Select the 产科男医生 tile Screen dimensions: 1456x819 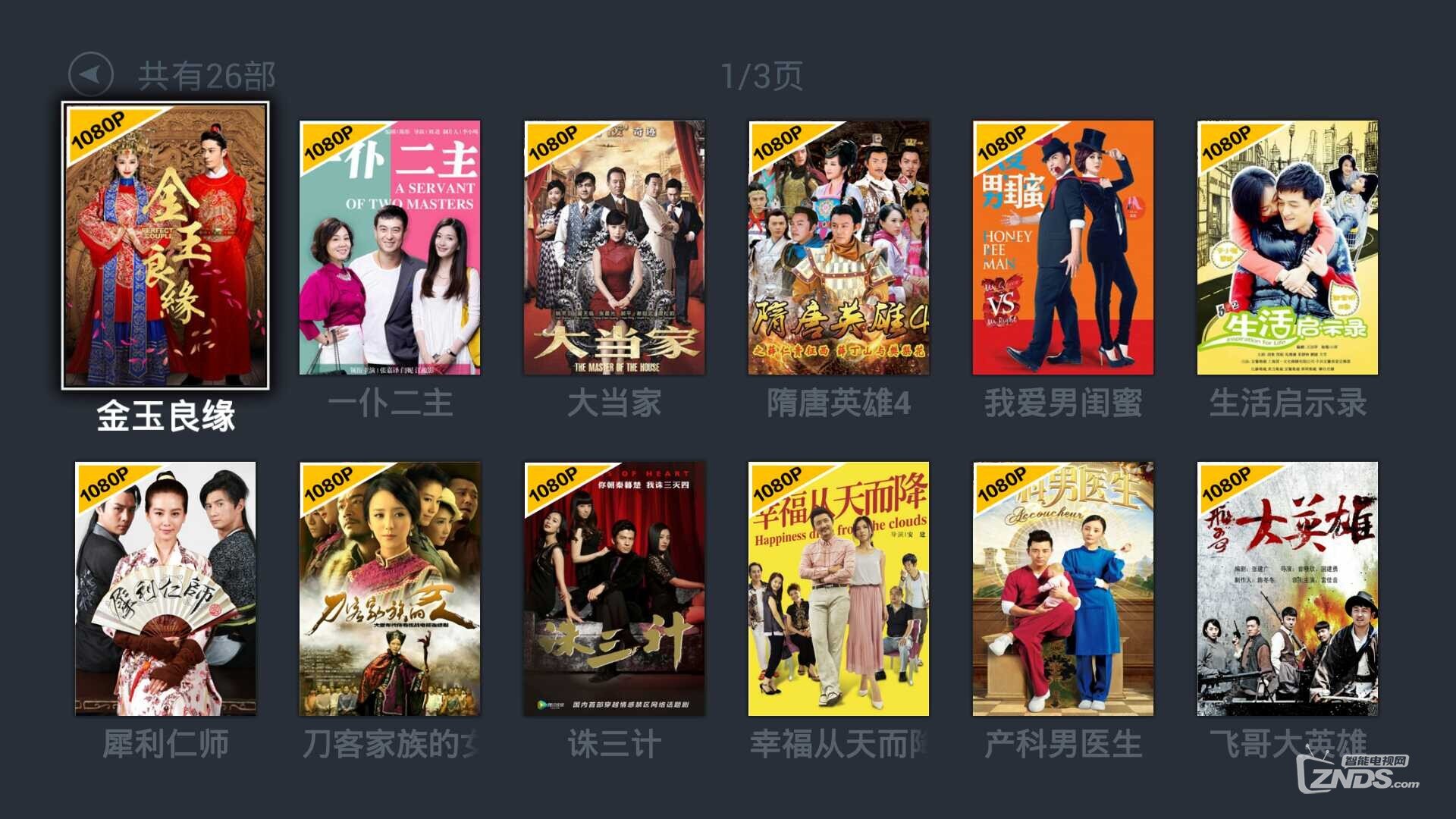click(x=1063, y=588)
